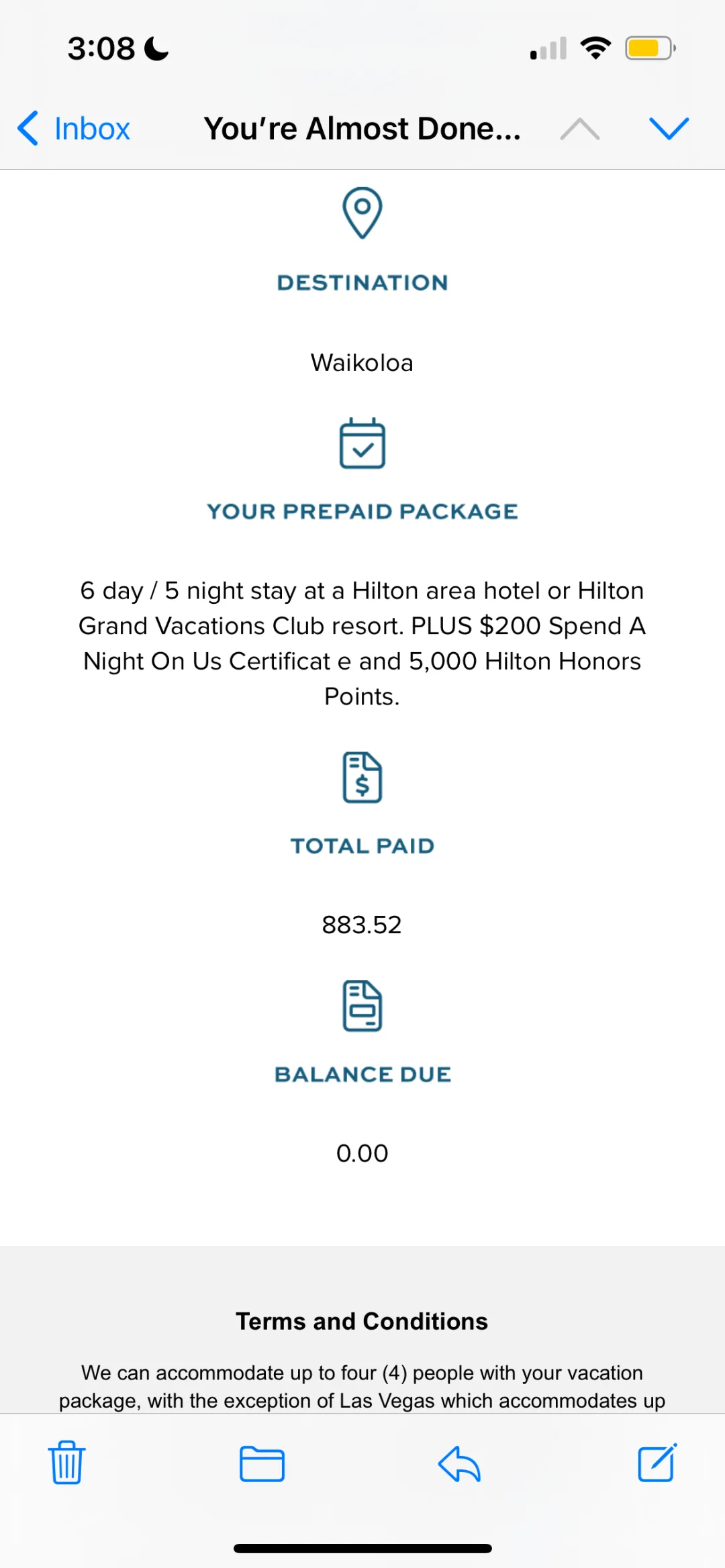Tap the calendar icon above Your Prepaid Package

(362, 443)
